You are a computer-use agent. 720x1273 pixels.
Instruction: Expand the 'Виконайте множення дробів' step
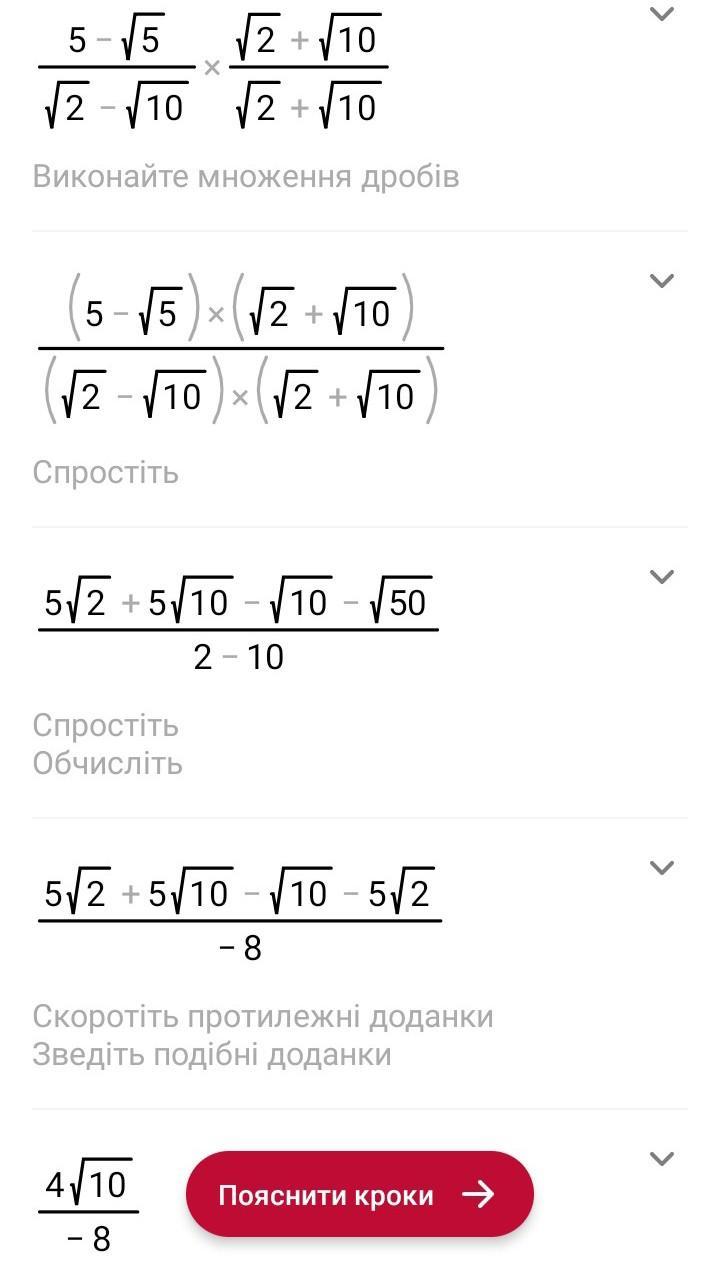pos(662,14)
